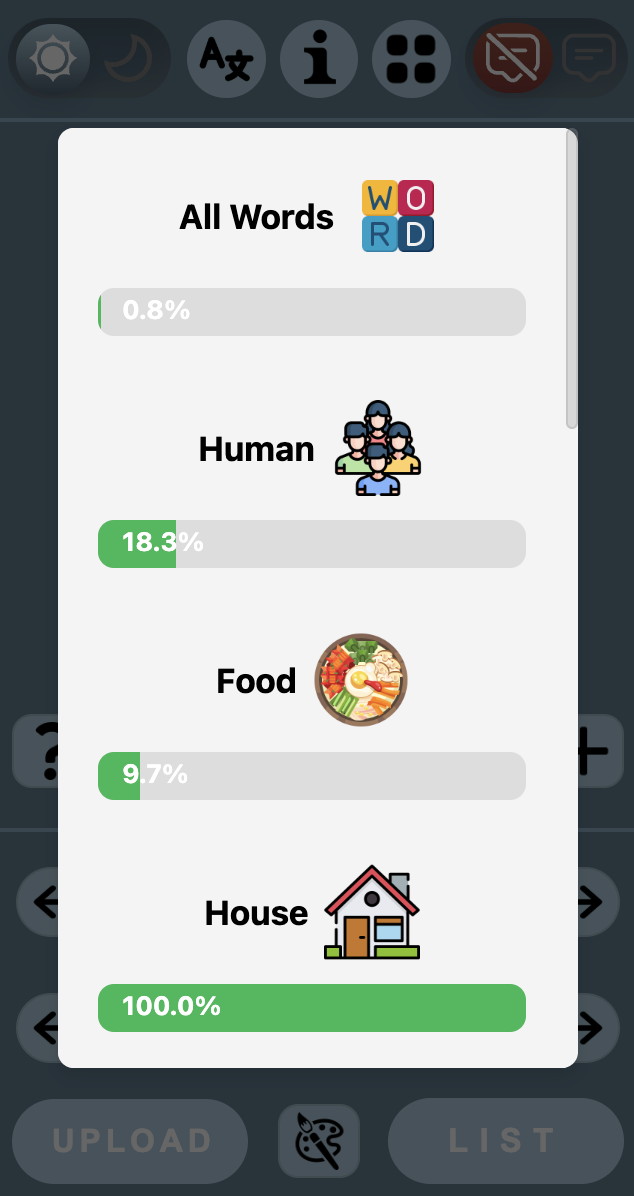Select the House word category
This screenshot has height=1196, width=634.
click(x=311, y=913)
